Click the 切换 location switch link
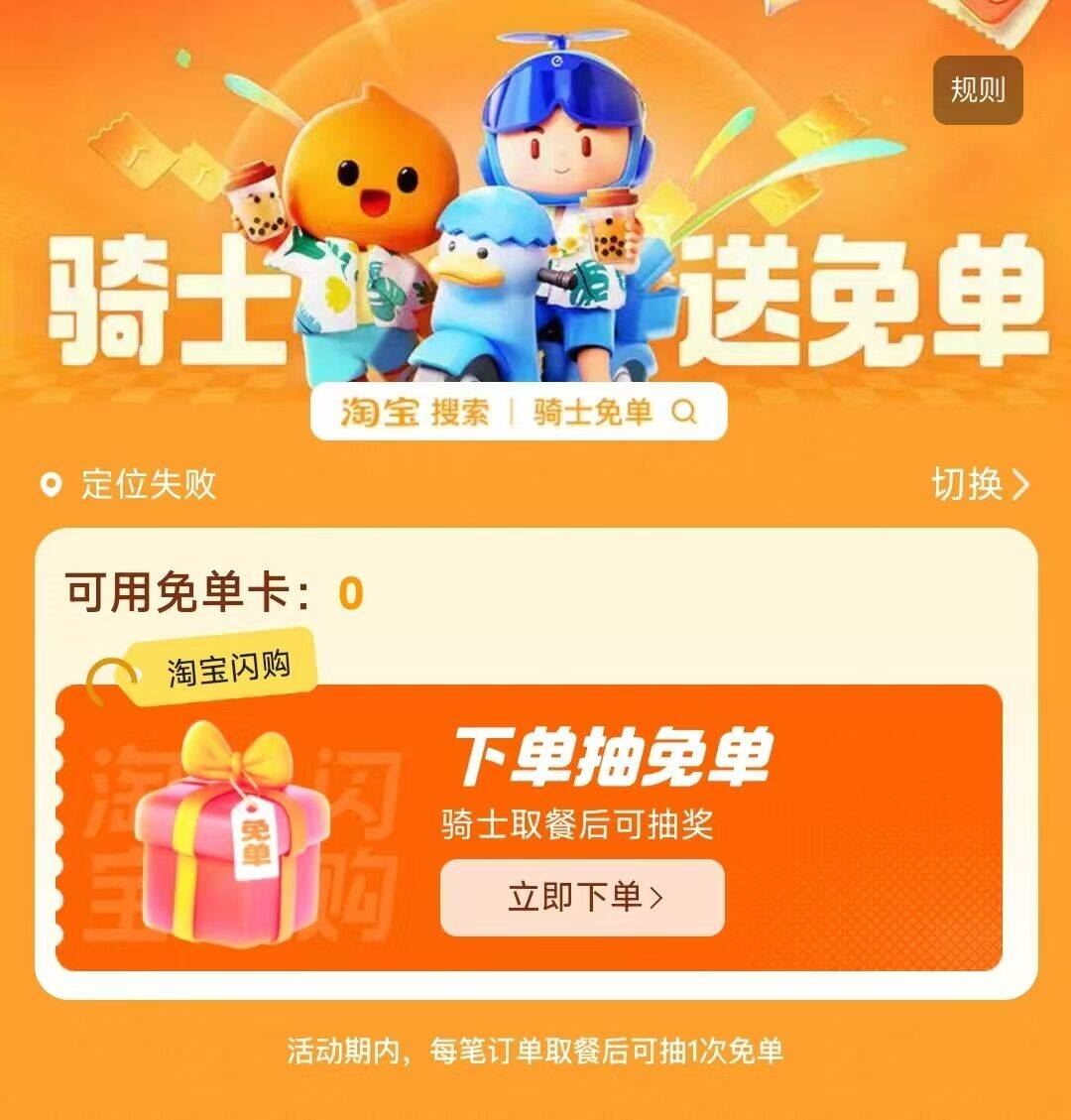Screen dimensions: 1071x1120 pyautogui.click(x=967, y=483)
